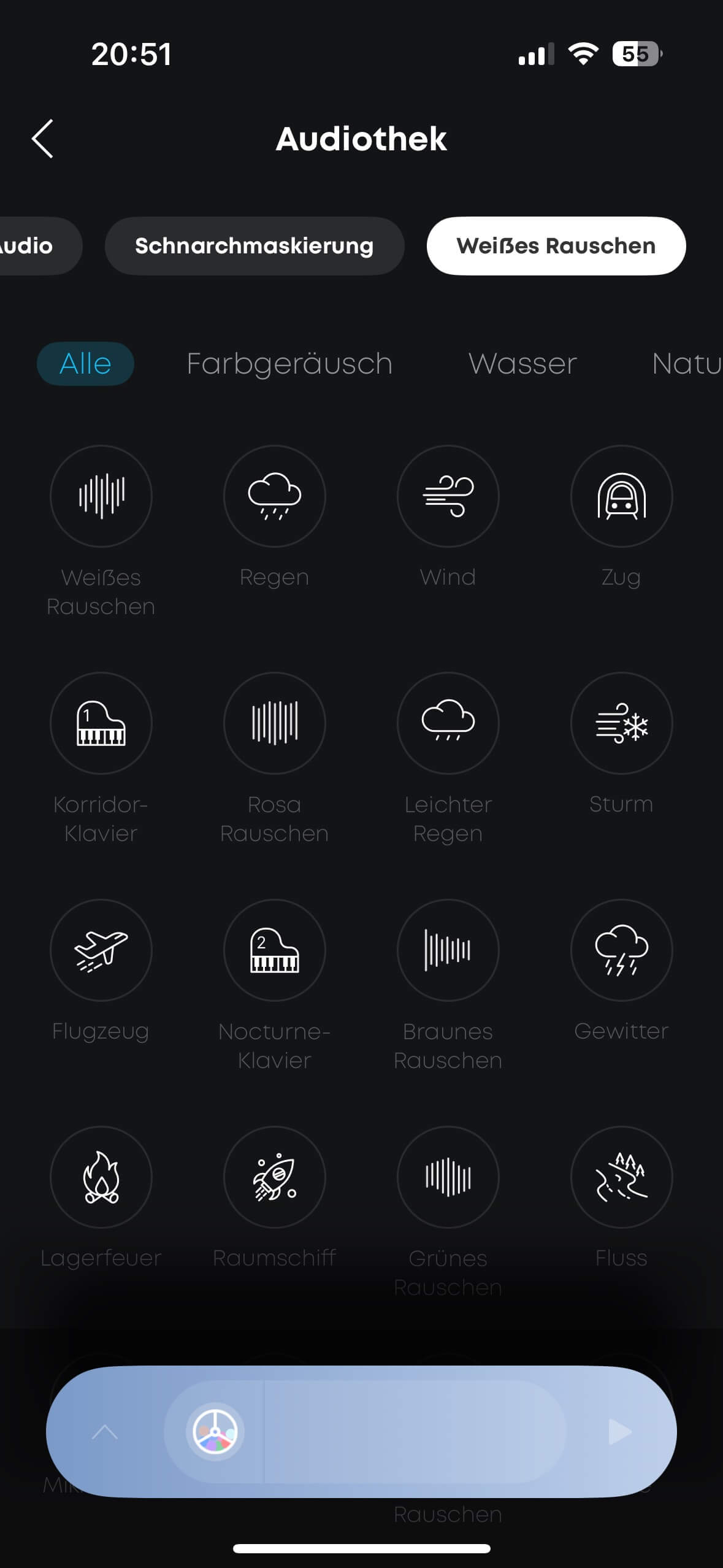
Task: Select the Wind sound
Action: [448, 496]
